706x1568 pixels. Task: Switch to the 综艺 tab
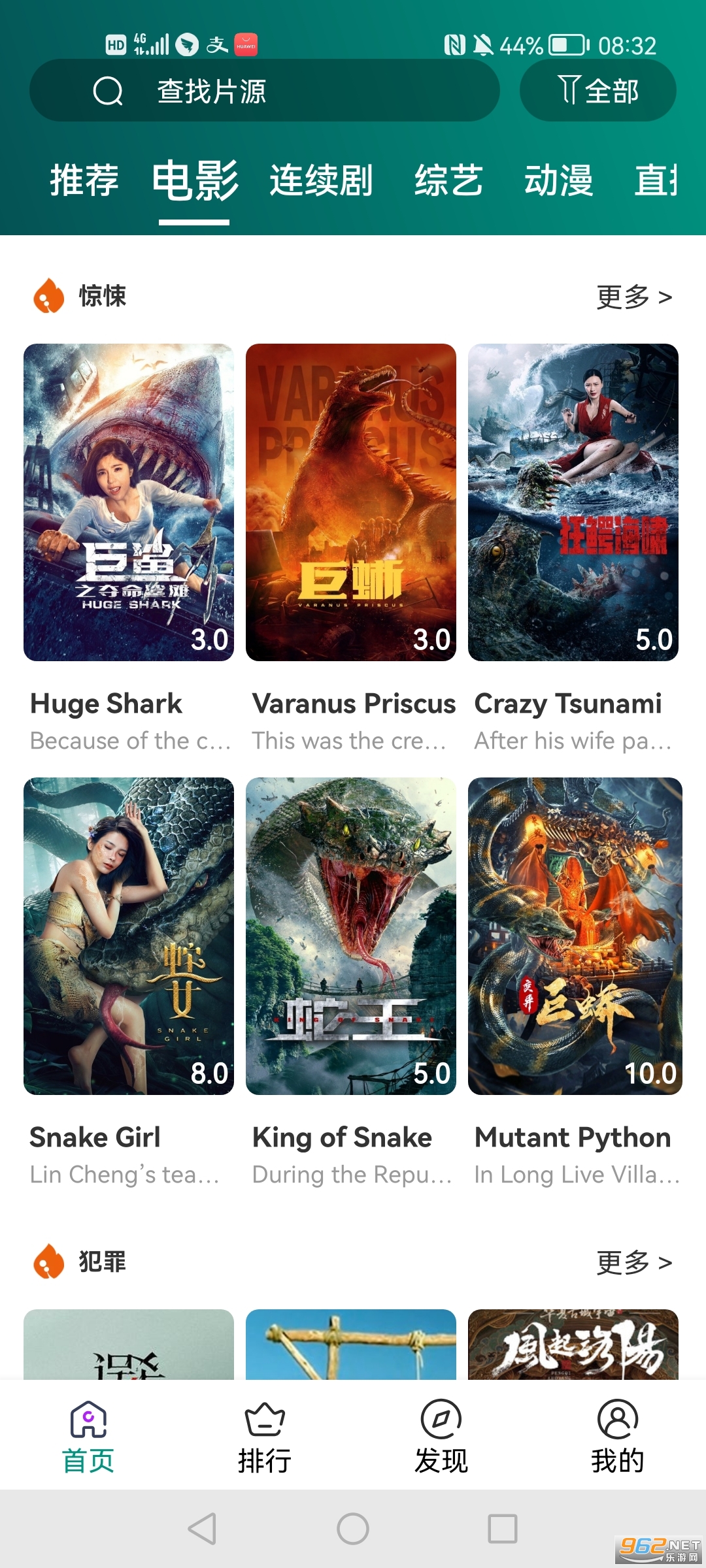click(x=448, y=180)
